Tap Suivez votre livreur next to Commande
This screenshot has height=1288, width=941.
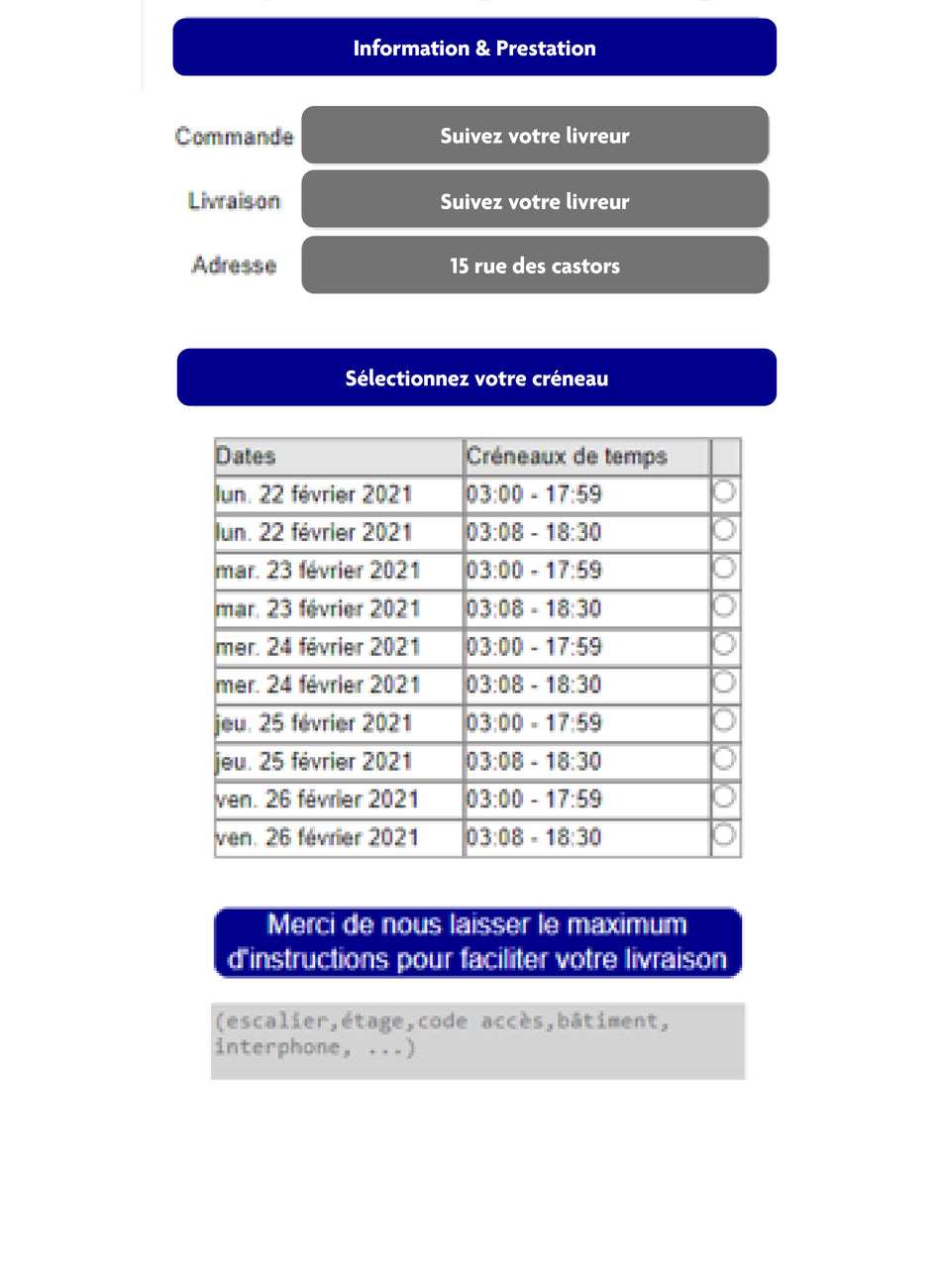pos(535,136)
